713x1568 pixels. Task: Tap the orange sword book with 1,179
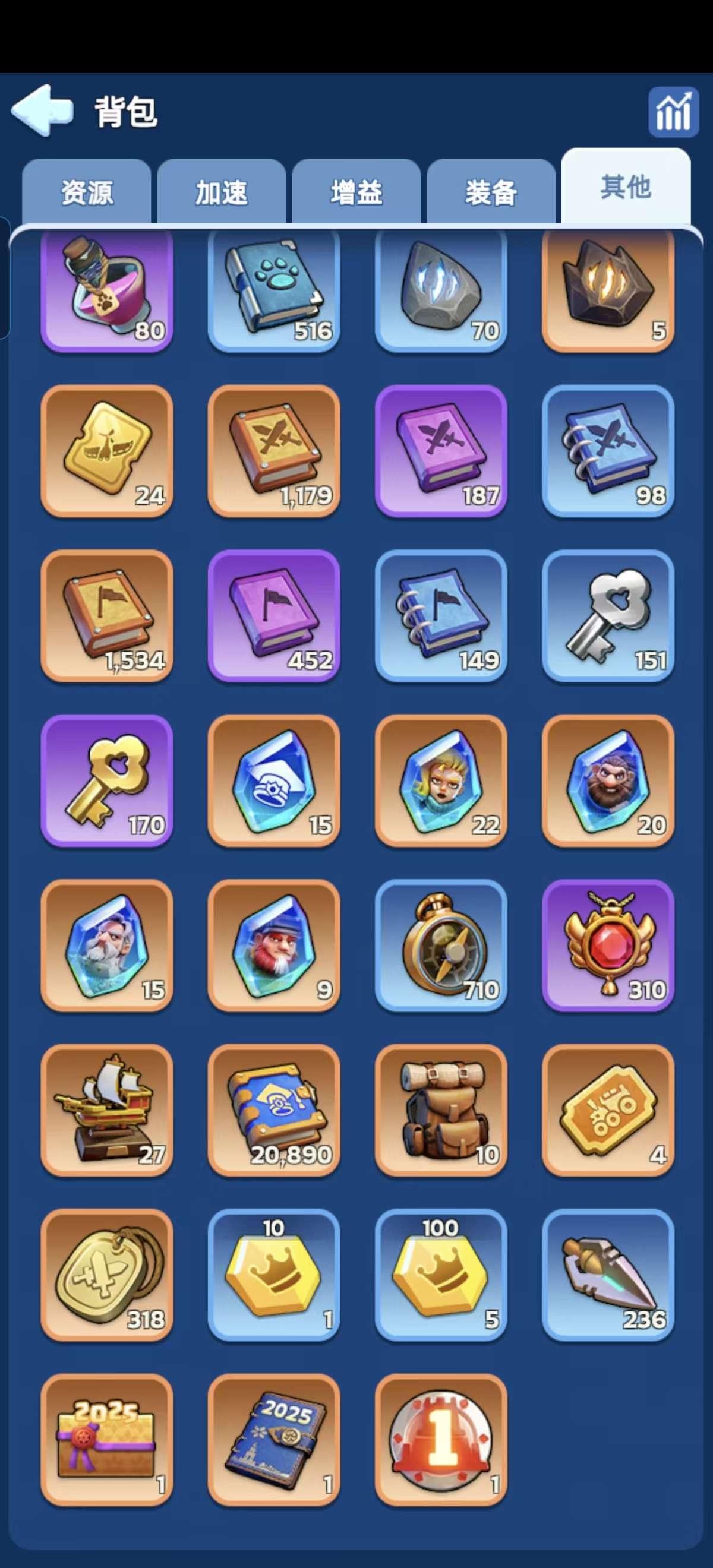point(274,451)
